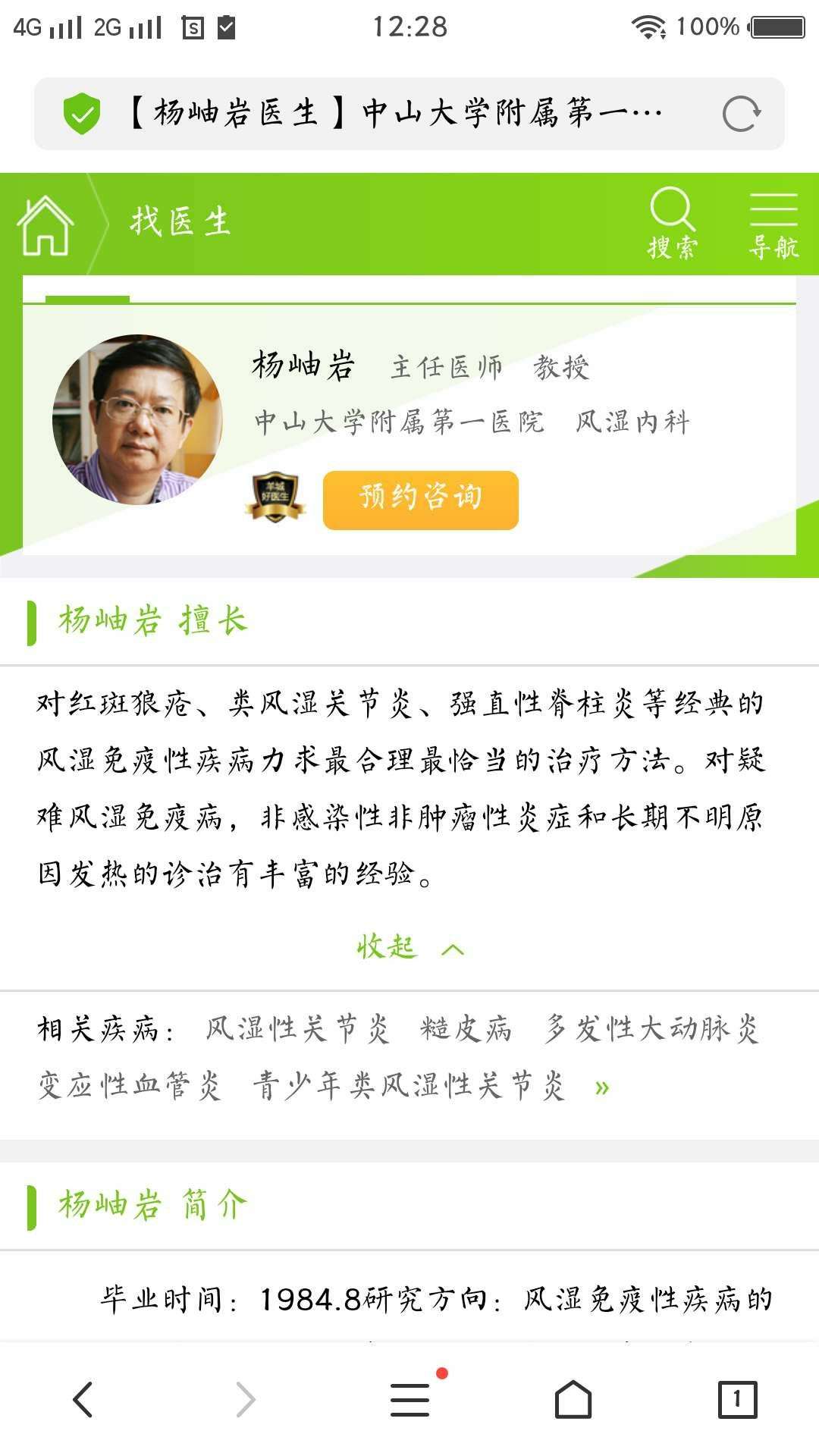Expand more related diseases via the » arrow

(603, 1086)
